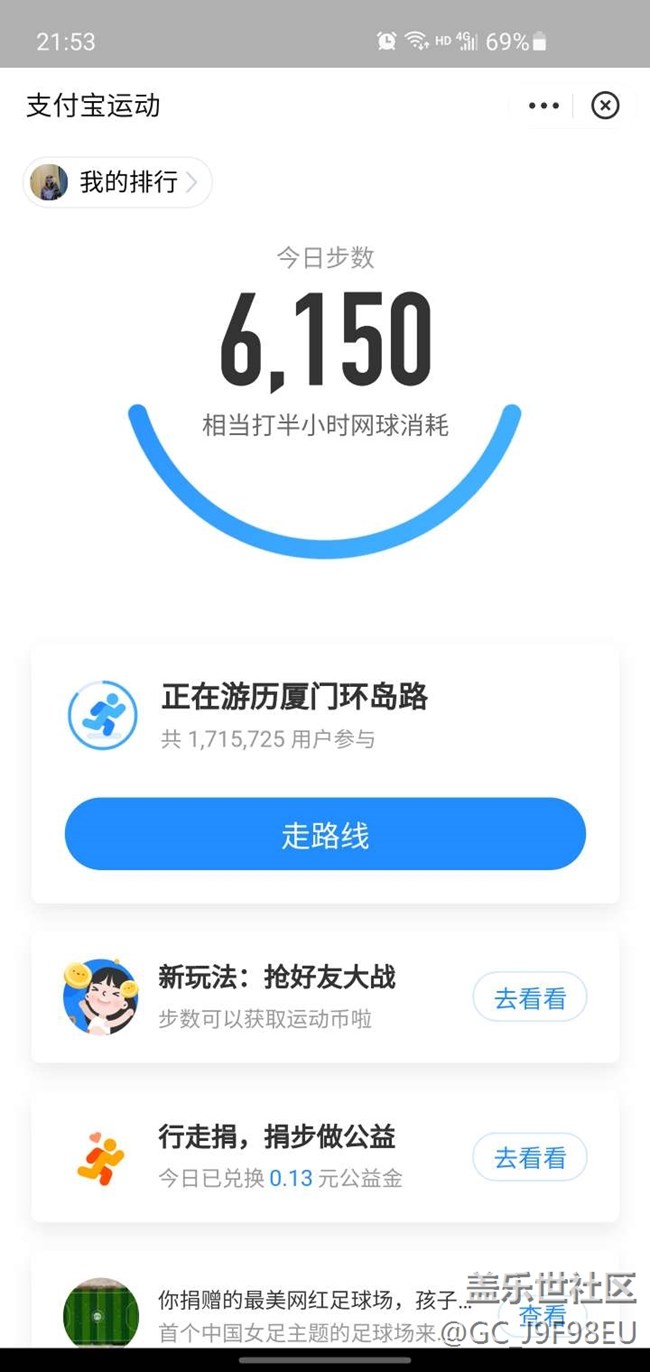The width and height of the screenshot is (650, 1372).
Task: Tap the 走路线 button
Action: click(325, 834)
